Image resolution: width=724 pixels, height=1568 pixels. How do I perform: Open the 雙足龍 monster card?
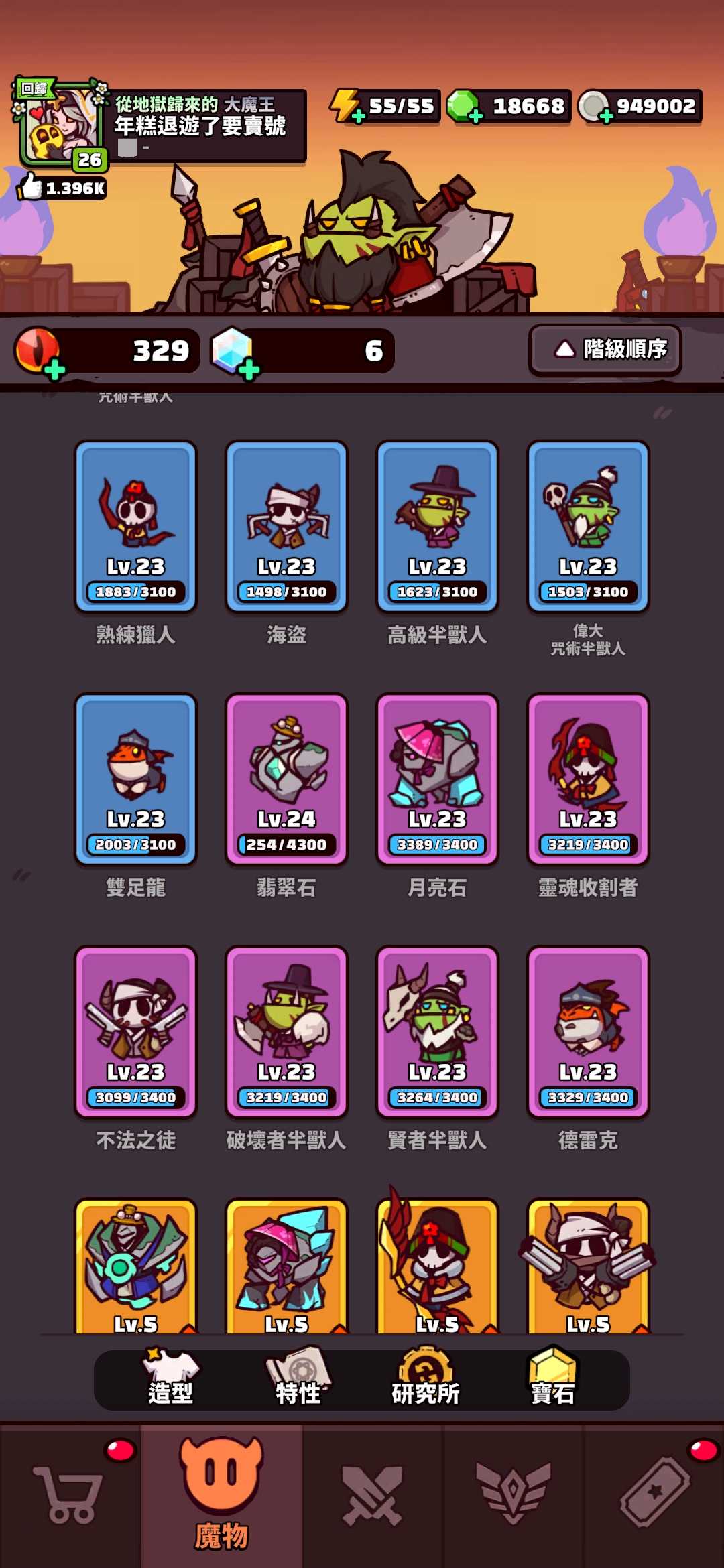point(135,779)
